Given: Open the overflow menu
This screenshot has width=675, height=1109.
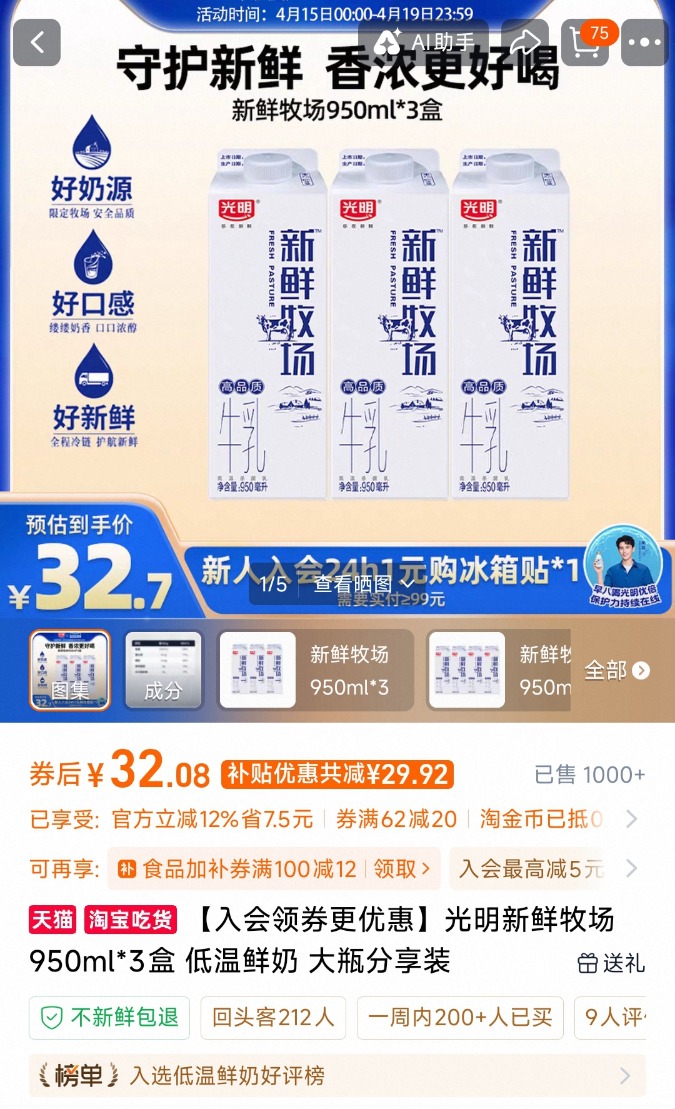Looking at the screenshot, I should pyautogui.click(x=648, y=43).
